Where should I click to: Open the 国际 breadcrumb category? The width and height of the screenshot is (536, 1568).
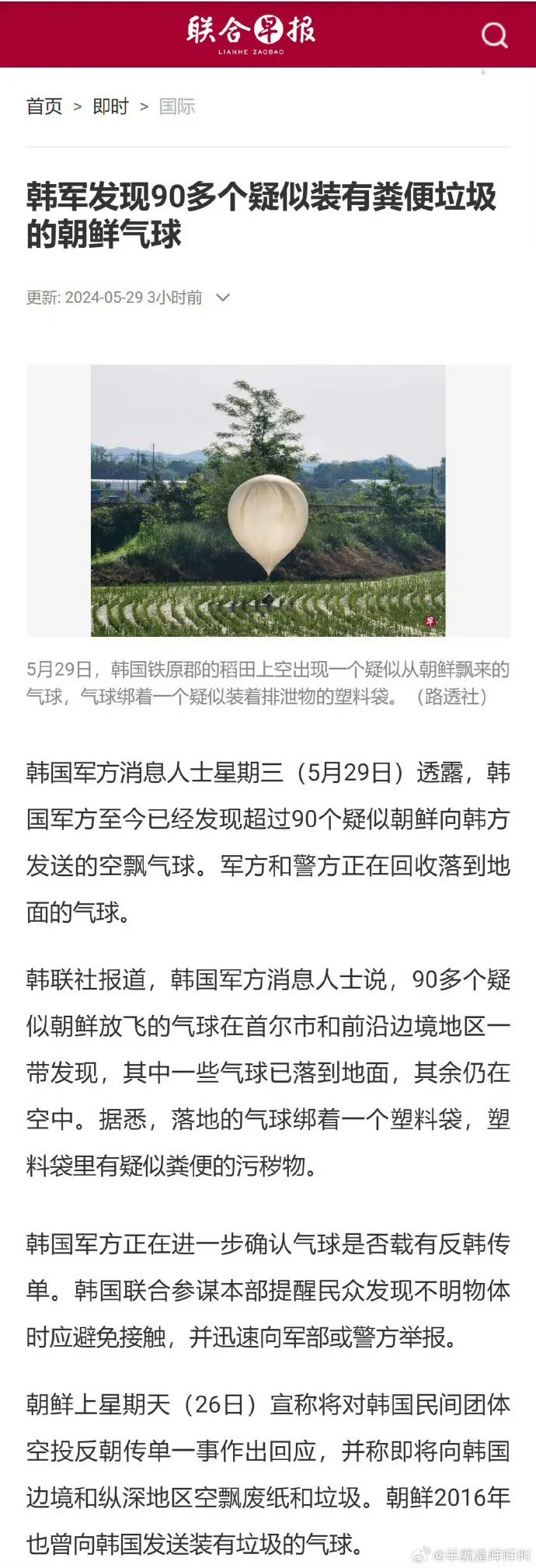[x=177, y=106]
